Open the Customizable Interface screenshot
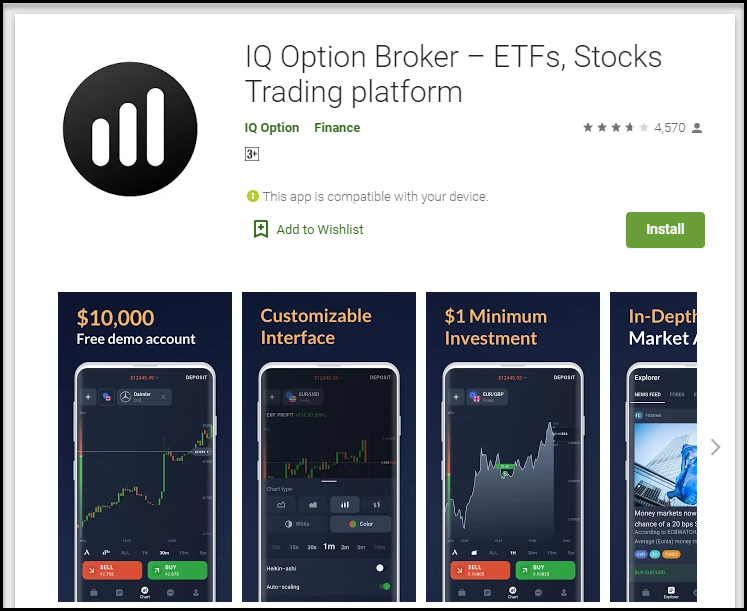The image size is (747, 611). click(329, 446)
